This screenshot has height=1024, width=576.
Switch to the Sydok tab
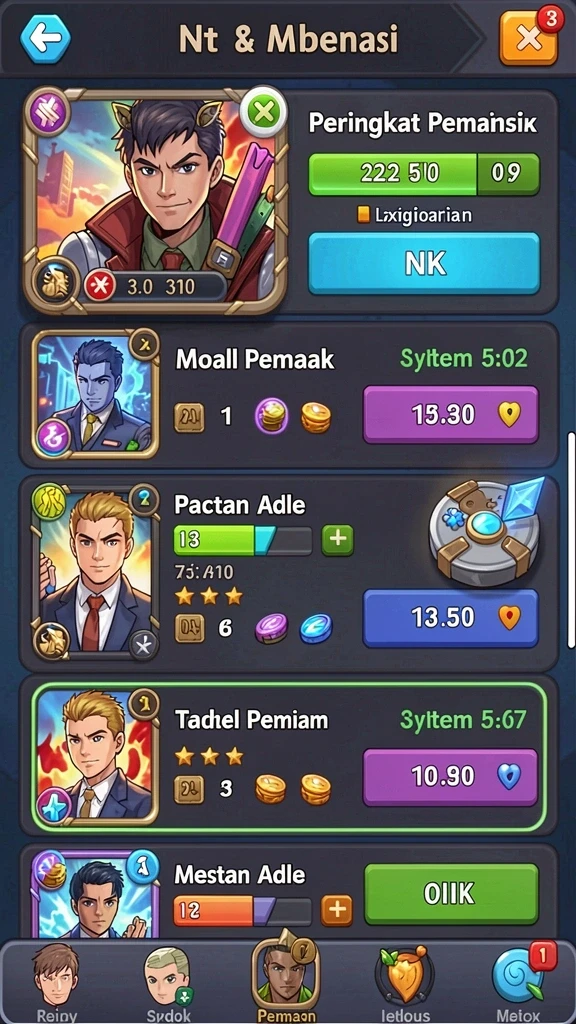(x=167, y=982)
